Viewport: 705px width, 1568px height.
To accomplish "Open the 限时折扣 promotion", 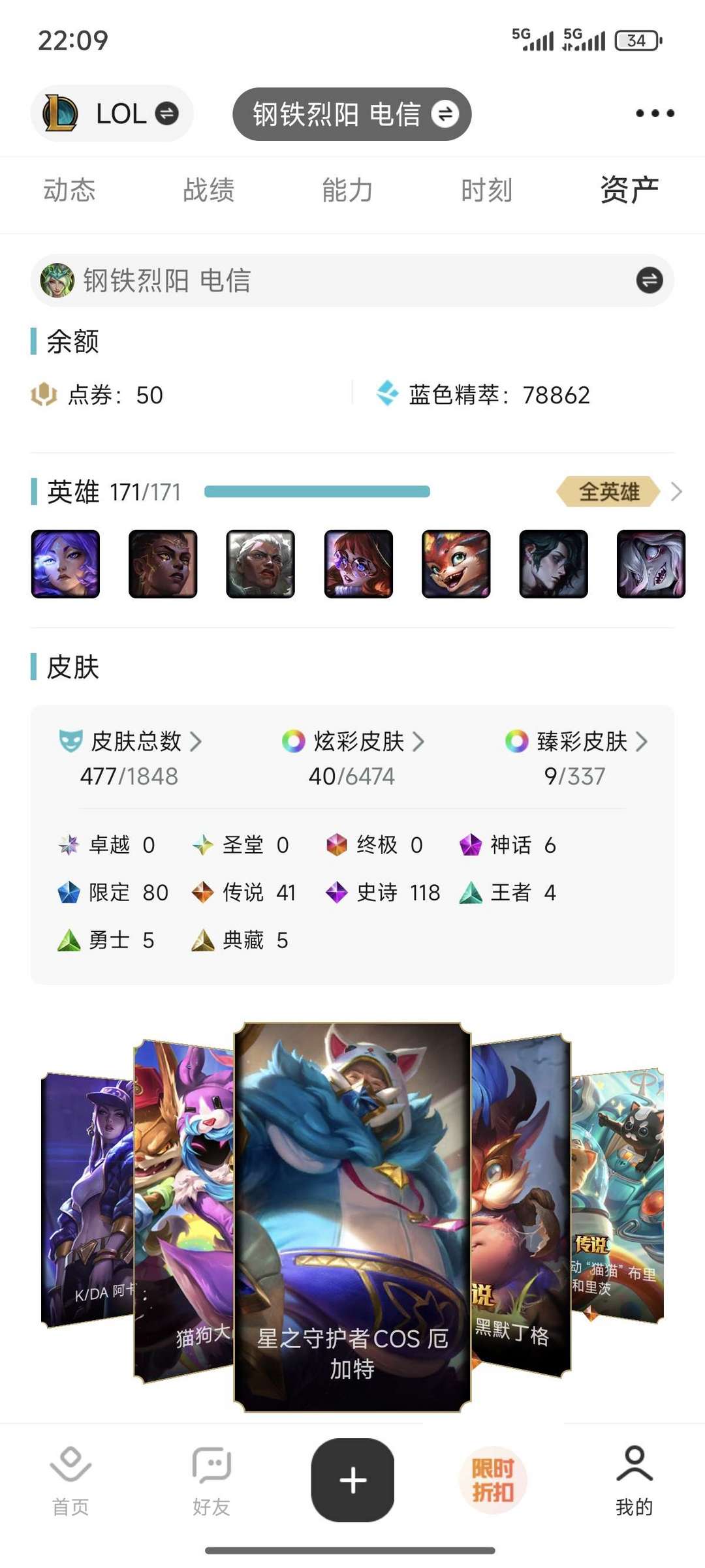I will pyautogui.click(x=493, y=1480).
